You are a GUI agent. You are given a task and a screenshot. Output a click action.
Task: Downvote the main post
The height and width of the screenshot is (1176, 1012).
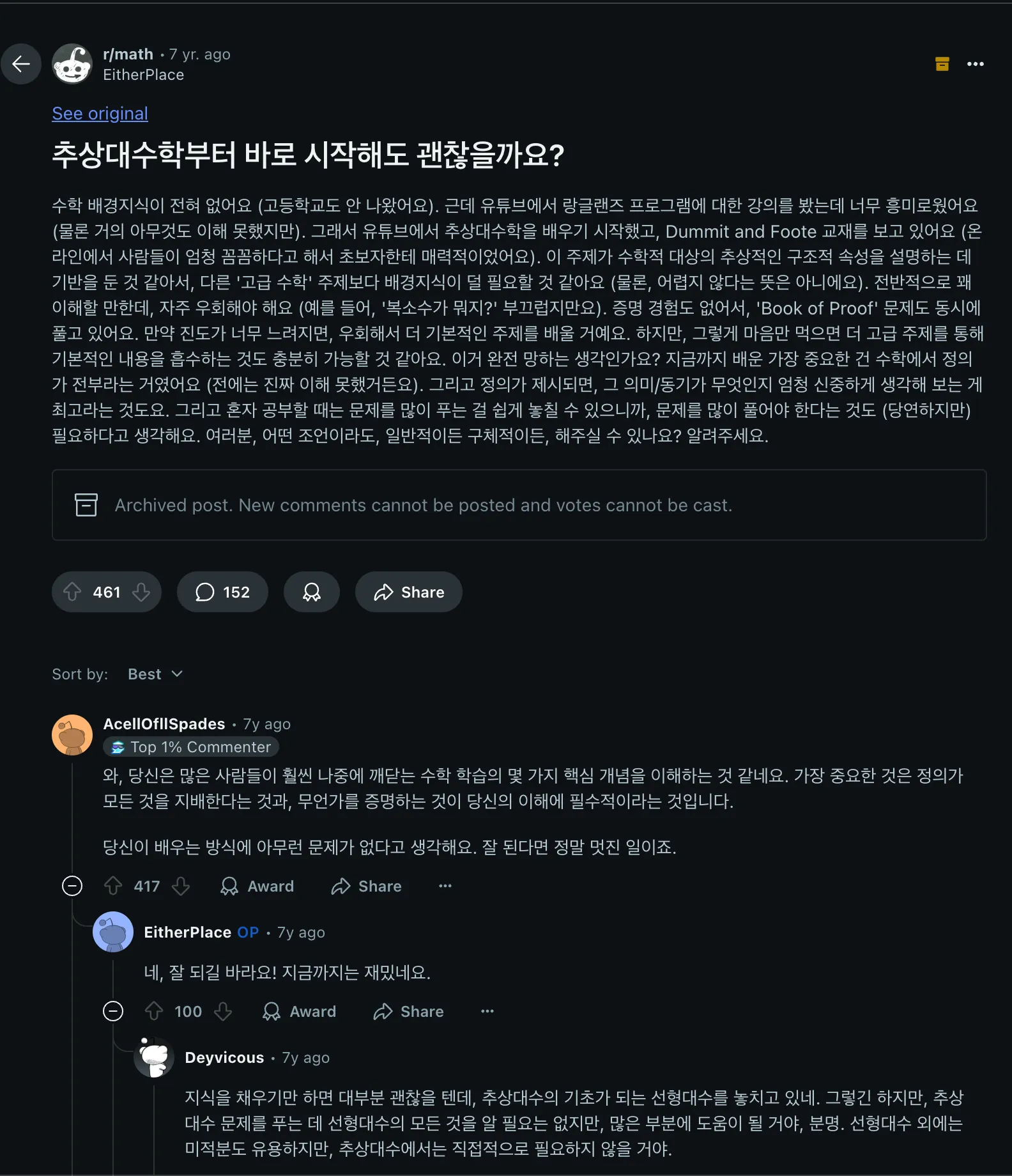click(141, 592)
